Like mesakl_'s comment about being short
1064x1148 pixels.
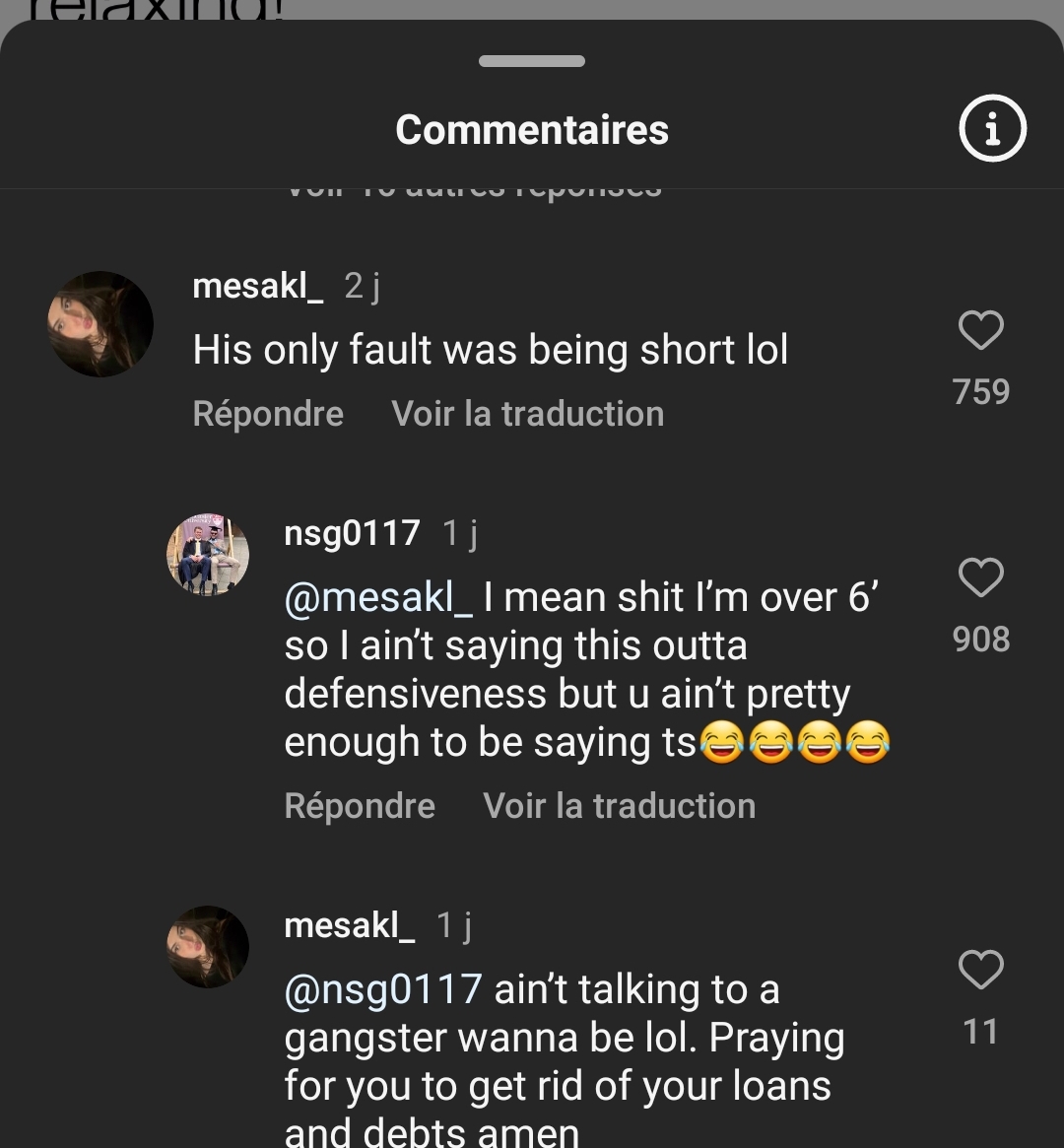[x=981, y=331]
